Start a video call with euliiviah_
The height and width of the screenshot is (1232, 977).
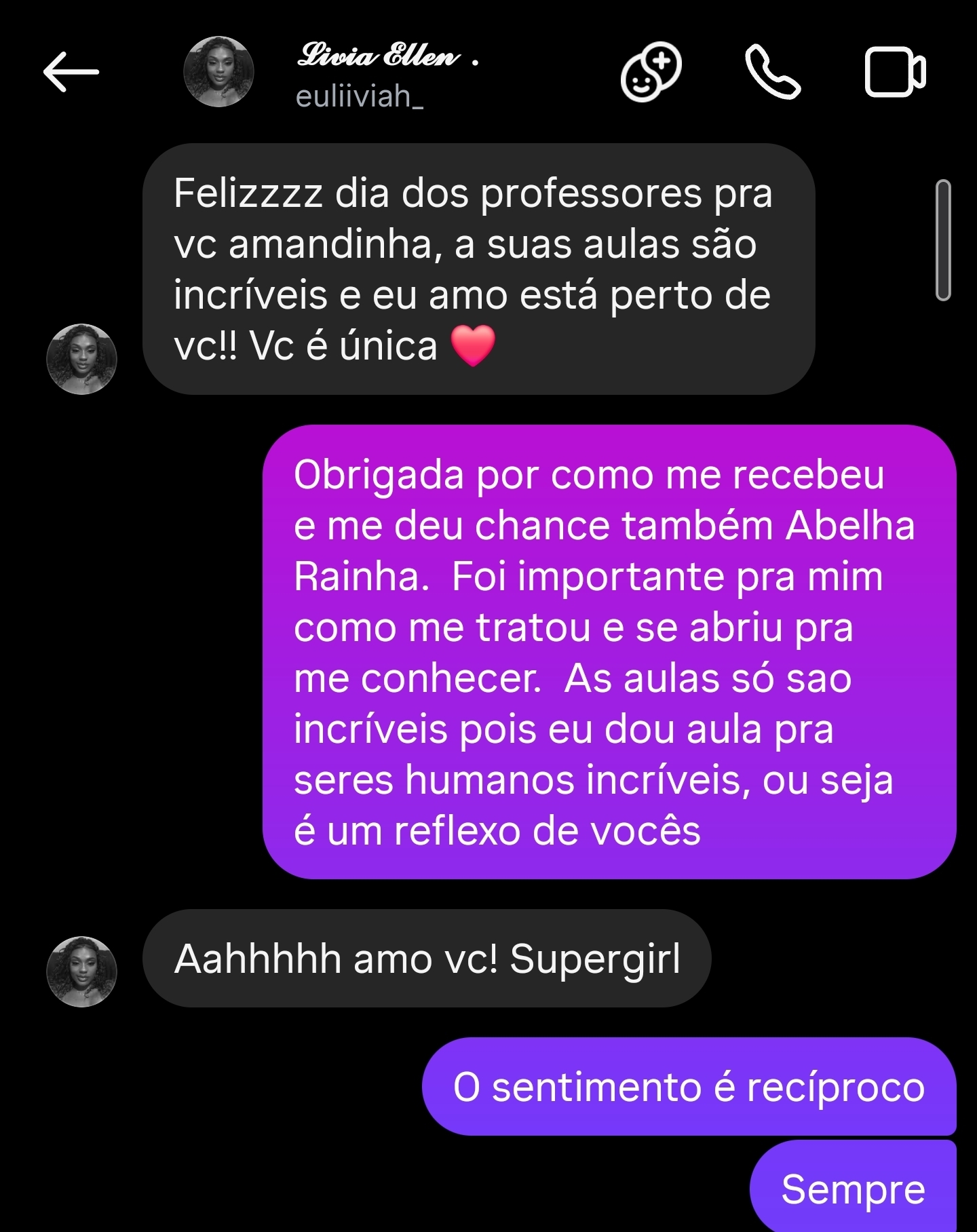click(895, 72)
